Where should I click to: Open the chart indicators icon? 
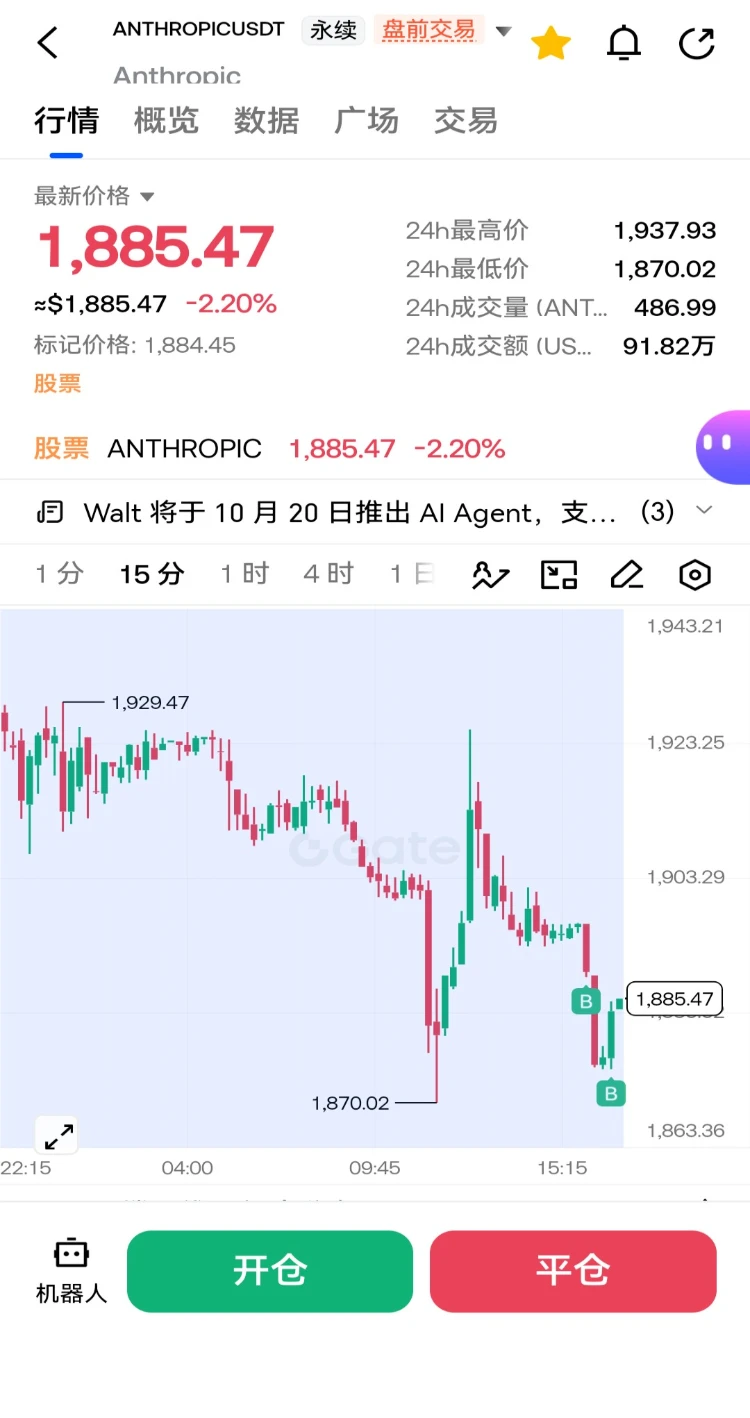491,575
